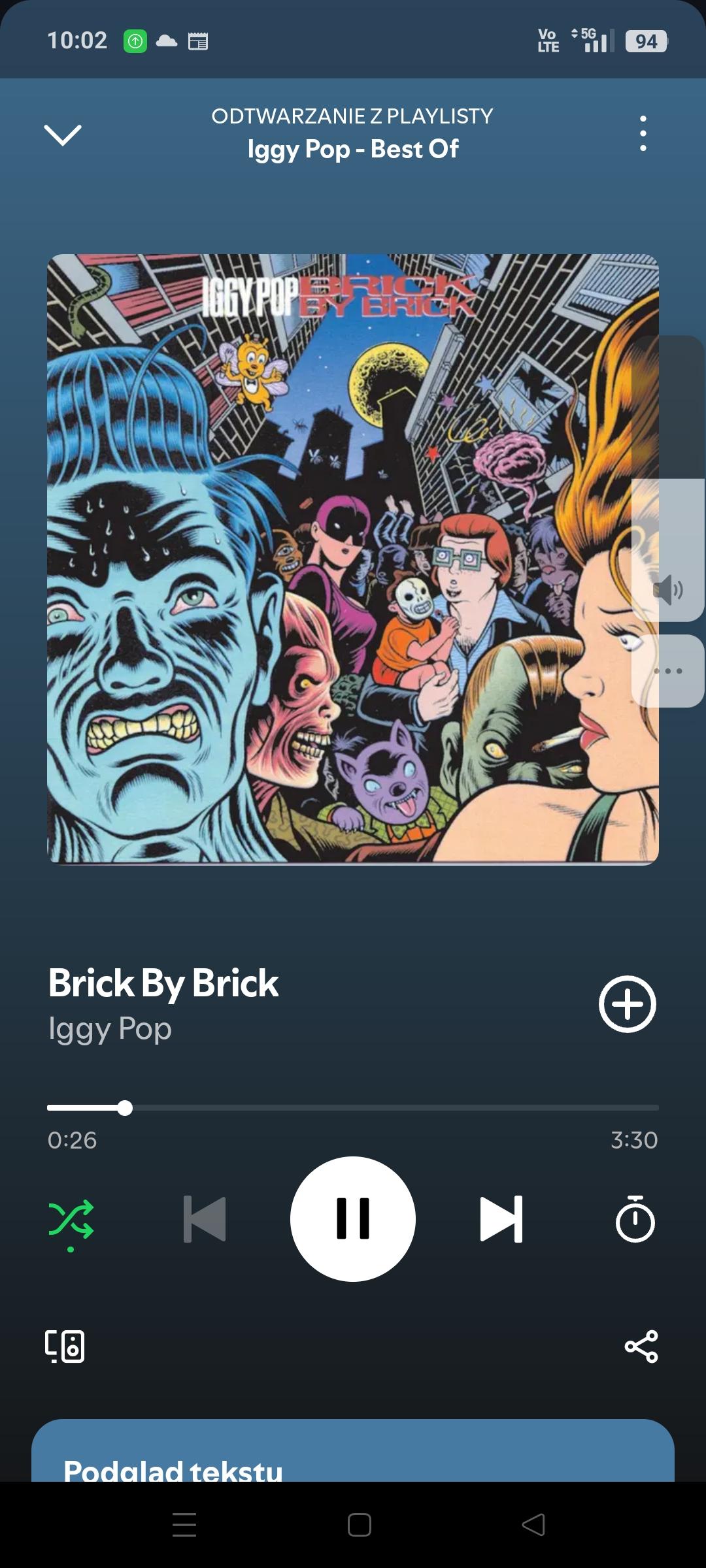Tap the system back button
Screen dimensions: 706x1568
[x=533, y=1525]
